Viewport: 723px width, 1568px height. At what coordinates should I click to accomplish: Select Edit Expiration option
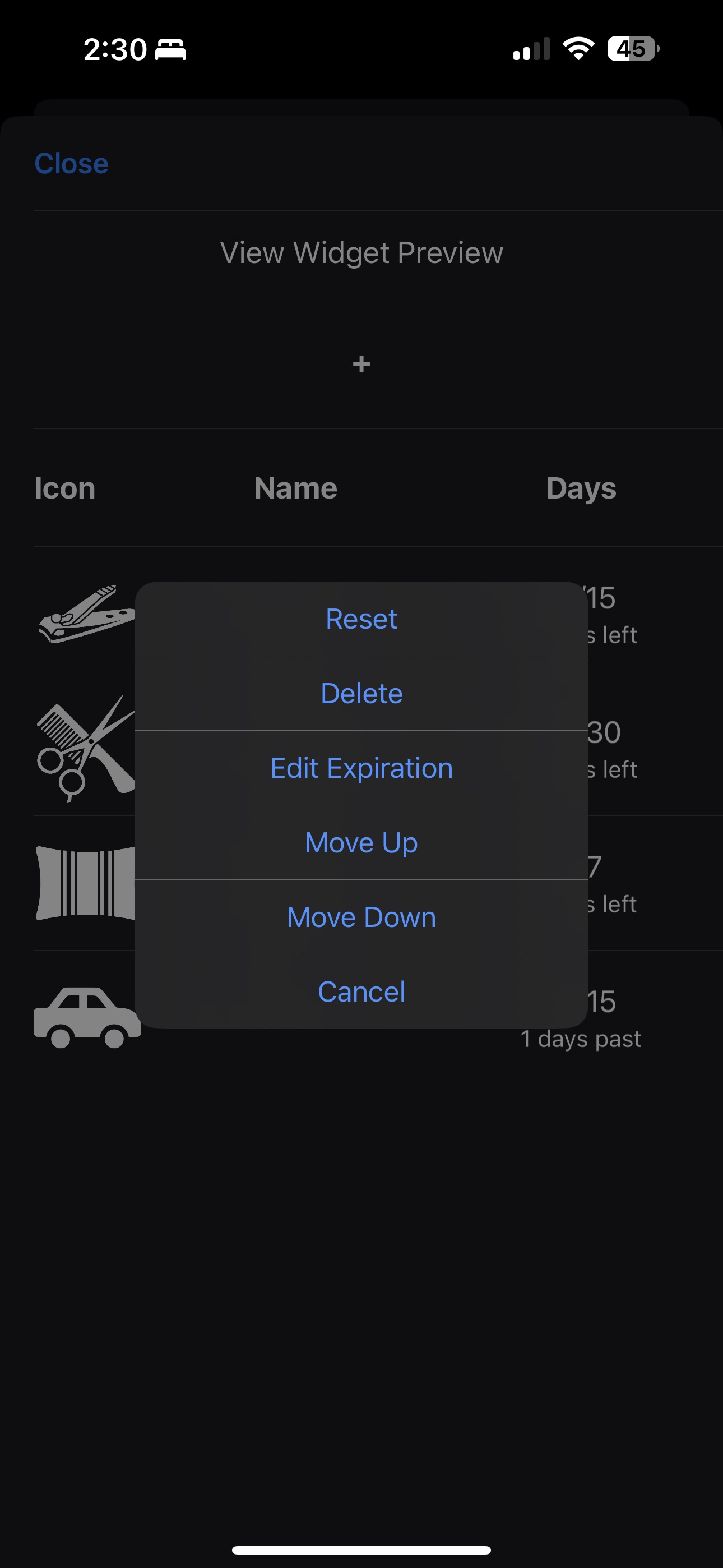pyautogui.click(x=361, y=768)
